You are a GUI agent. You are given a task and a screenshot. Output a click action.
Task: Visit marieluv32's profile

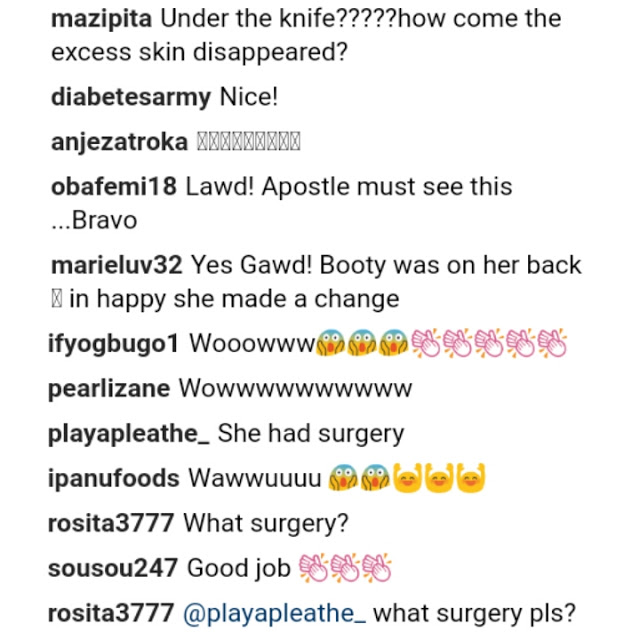coord(116,265)
